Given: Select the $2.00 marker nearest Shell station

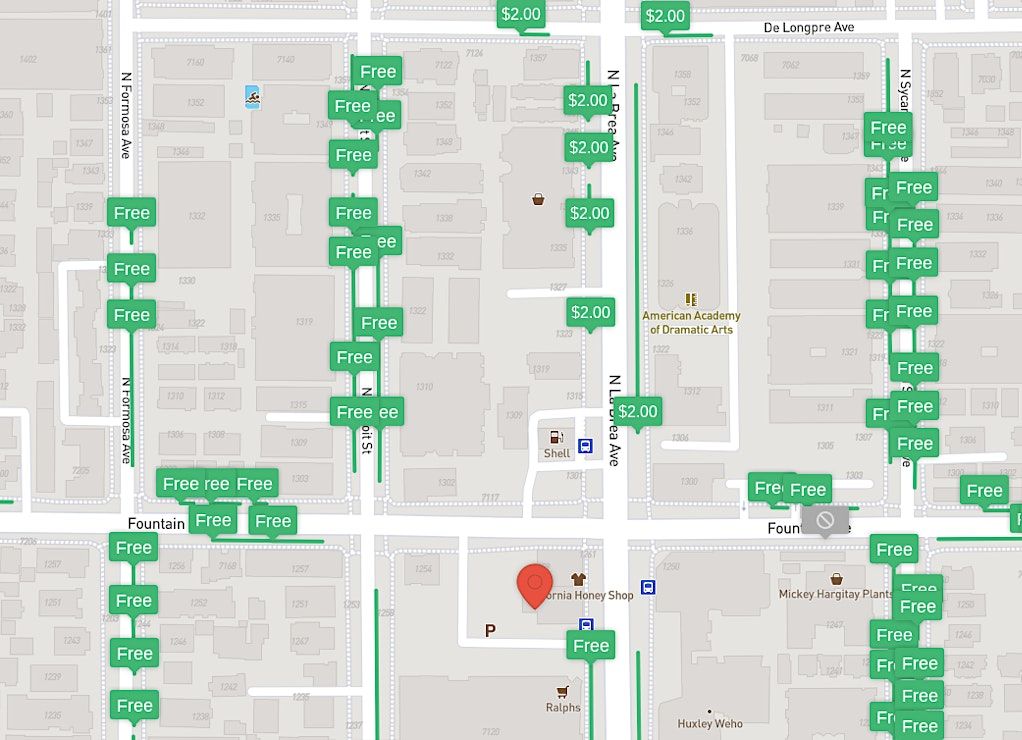Looking at the screenshot, I should pos(638,411).
